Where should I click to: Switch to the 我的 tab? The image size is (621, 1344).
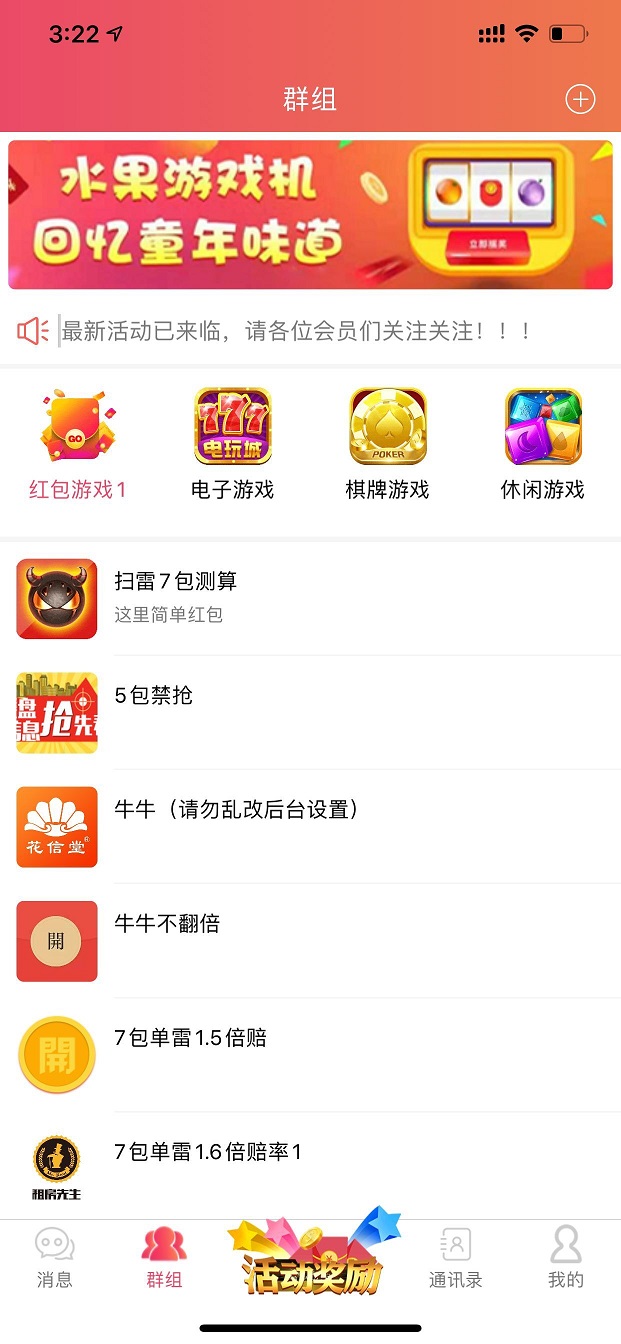565,1258
